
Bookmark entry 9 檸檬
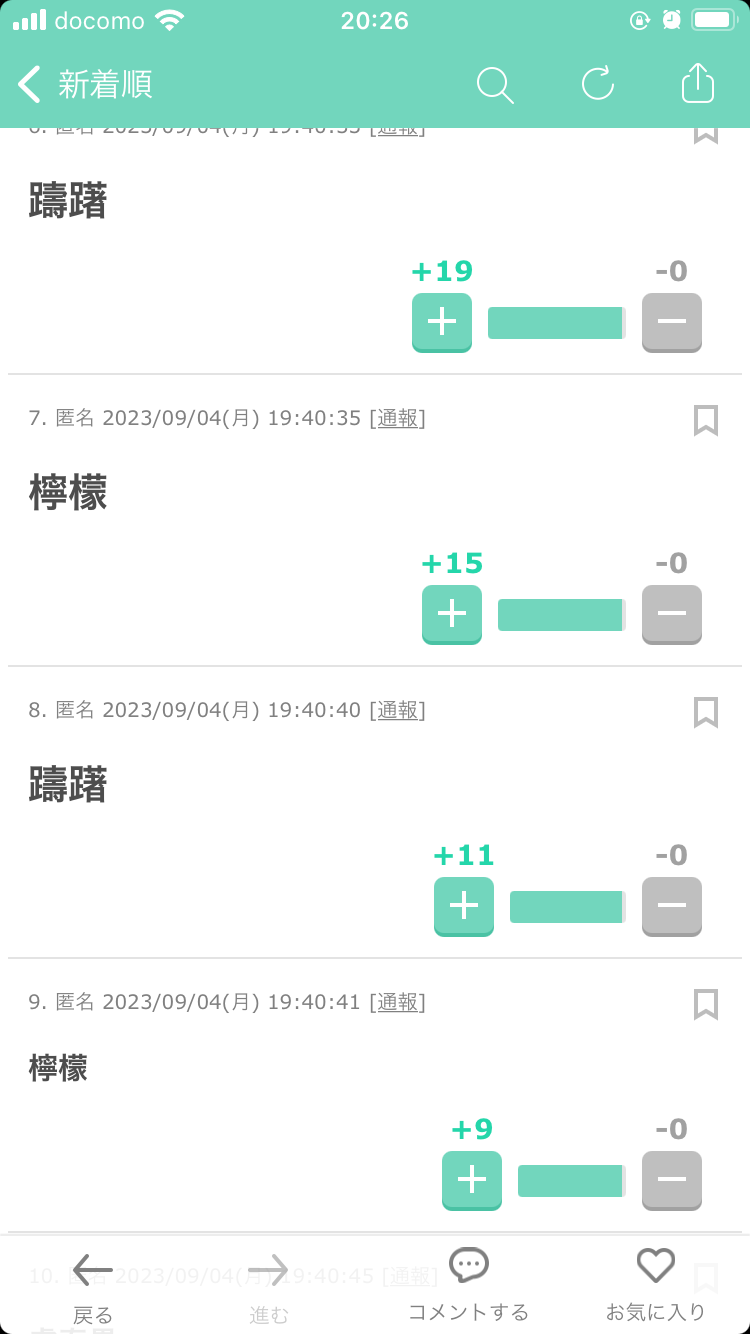707,1004
